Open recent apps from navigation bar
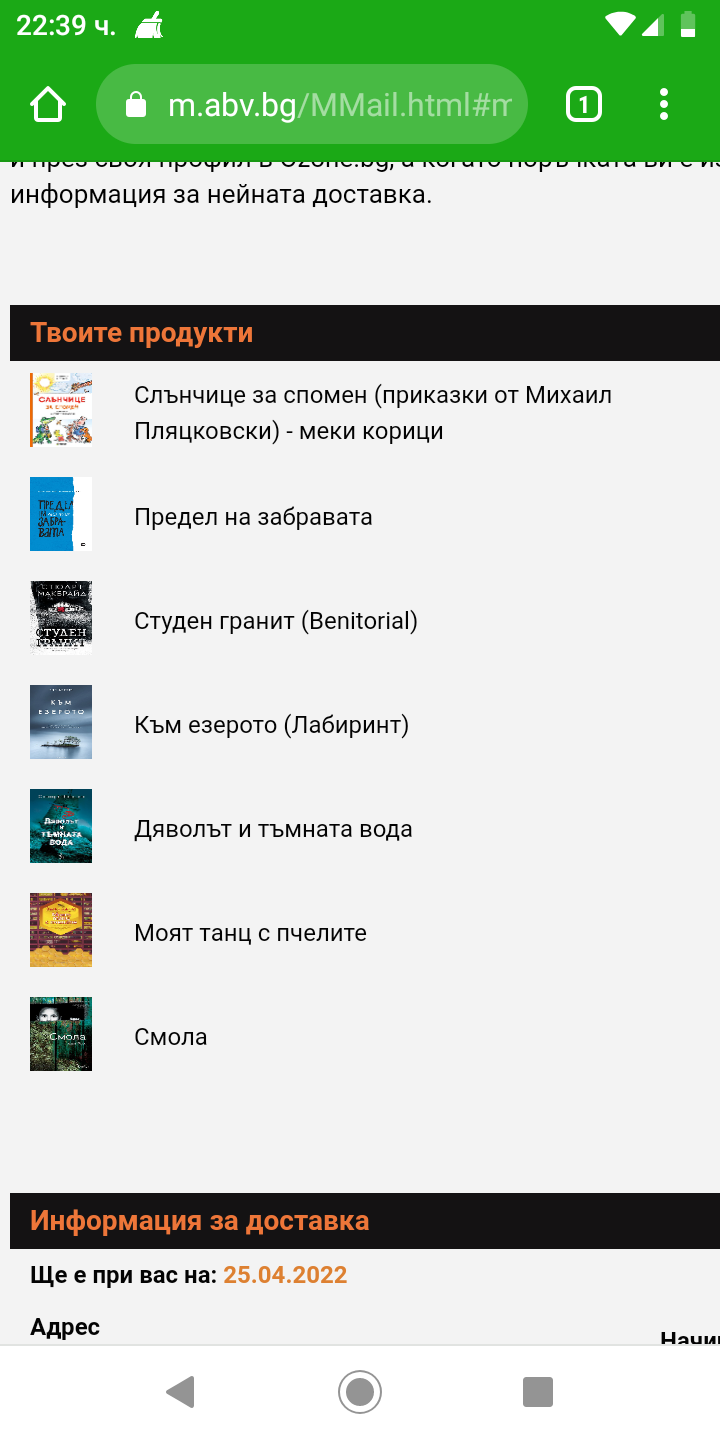Viewport: 720px width, 1440px height. pyautogui.click(x=538, y=1392)
